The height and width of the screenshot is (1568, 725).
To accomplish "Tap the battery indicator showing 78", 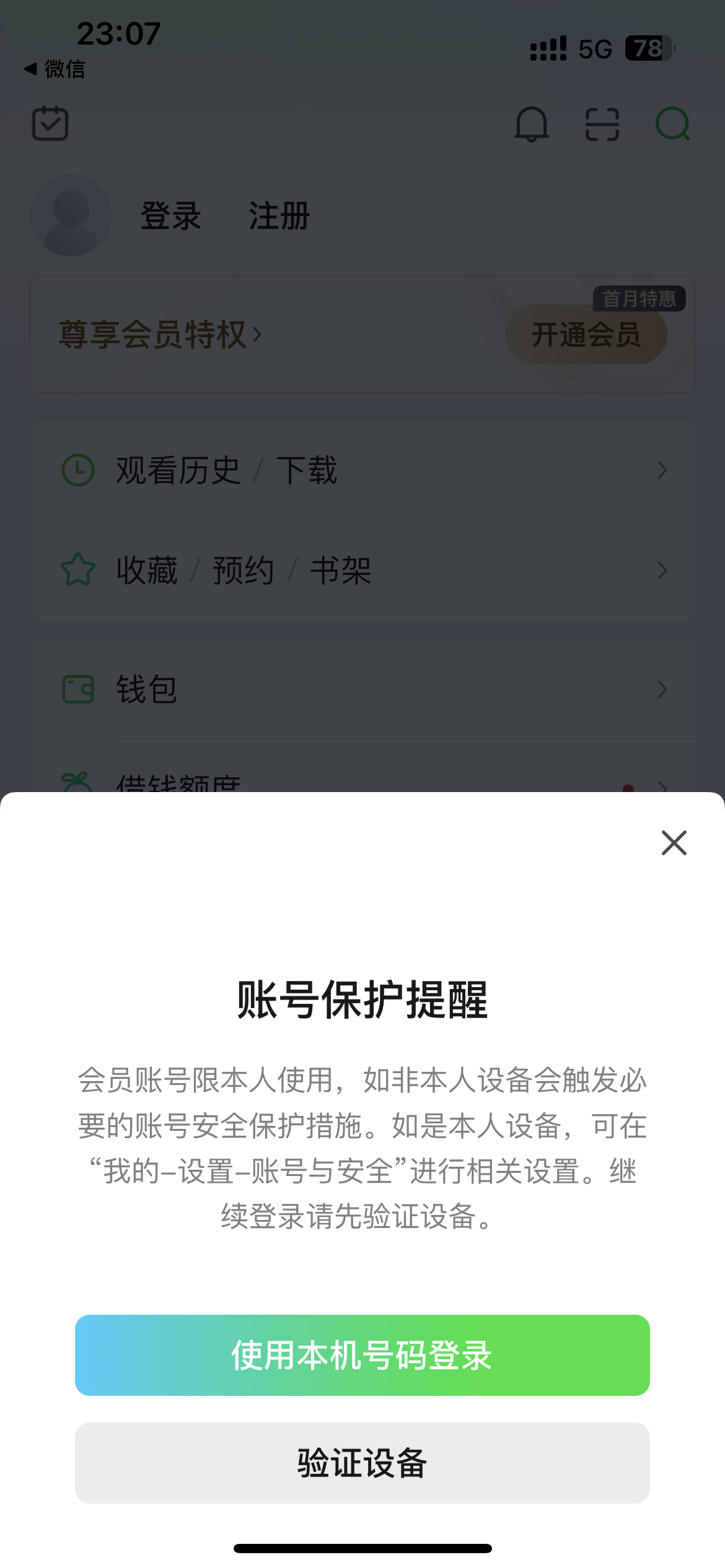I will click(648, 47).
